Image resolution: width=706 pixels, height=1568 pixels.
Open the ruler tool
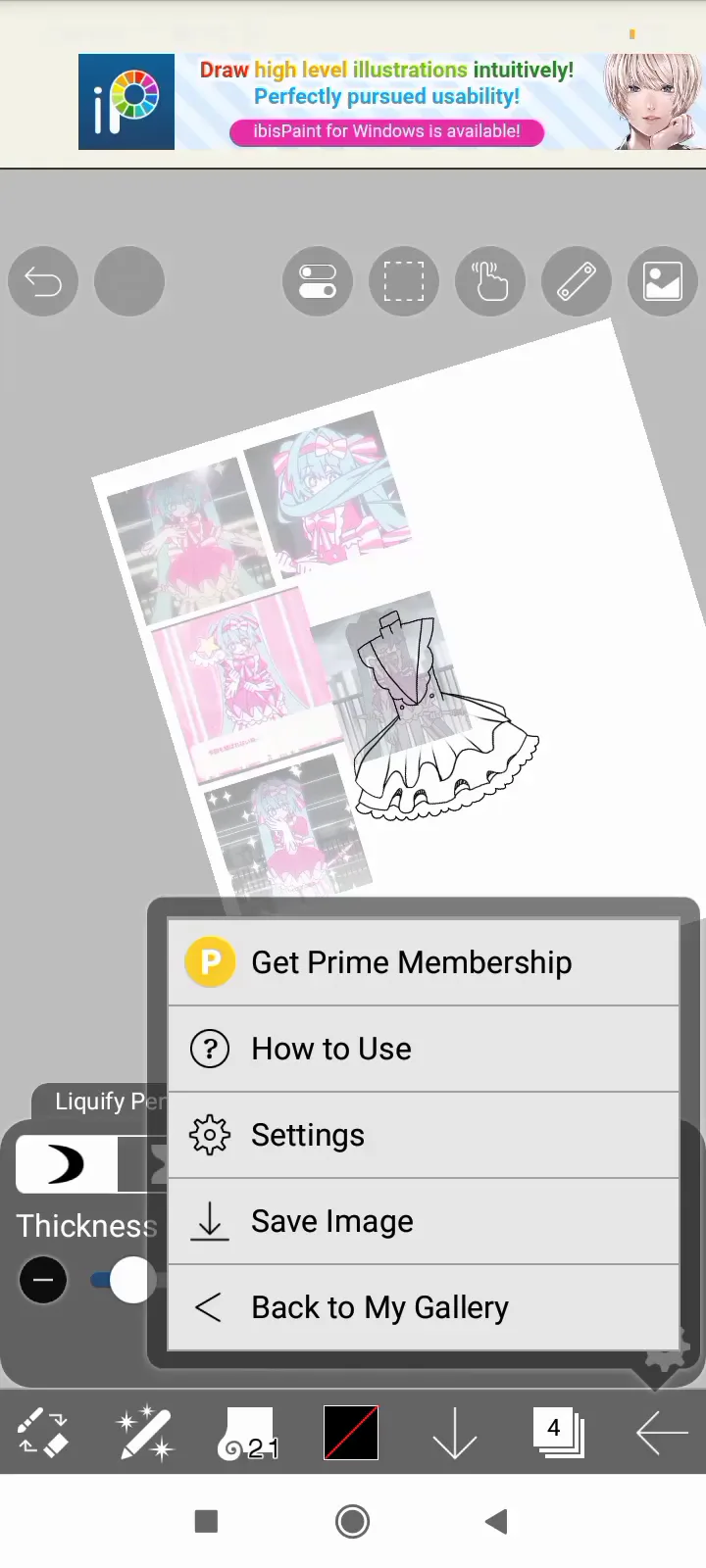[577, 282]
